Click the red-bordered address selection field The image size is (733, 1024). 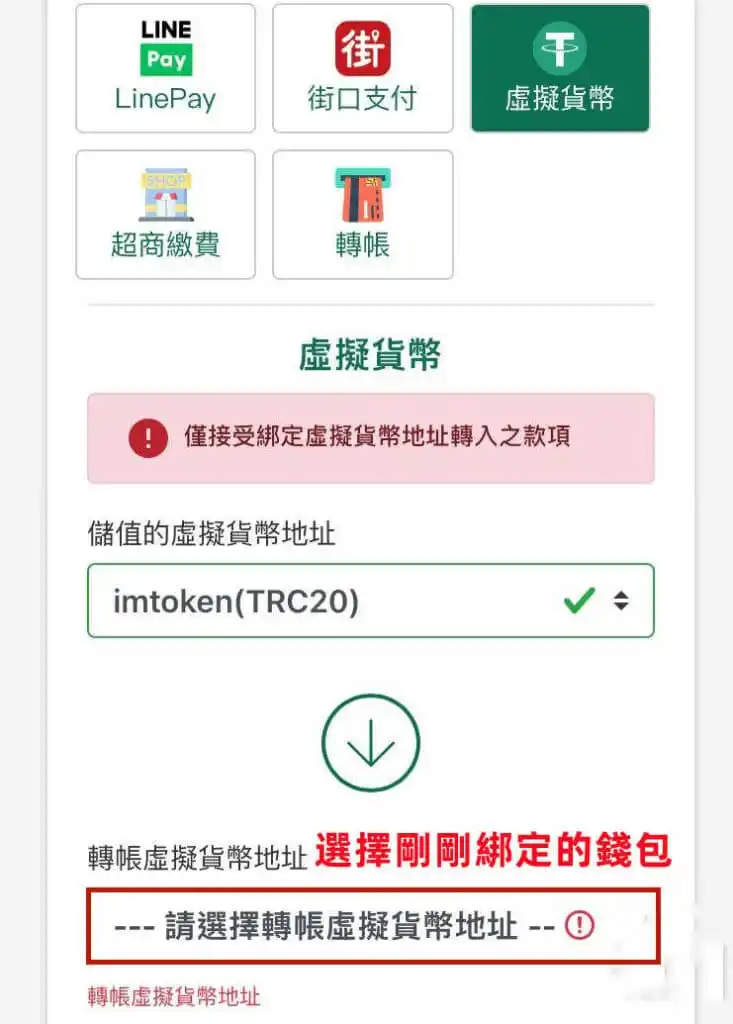coord(371,928)
